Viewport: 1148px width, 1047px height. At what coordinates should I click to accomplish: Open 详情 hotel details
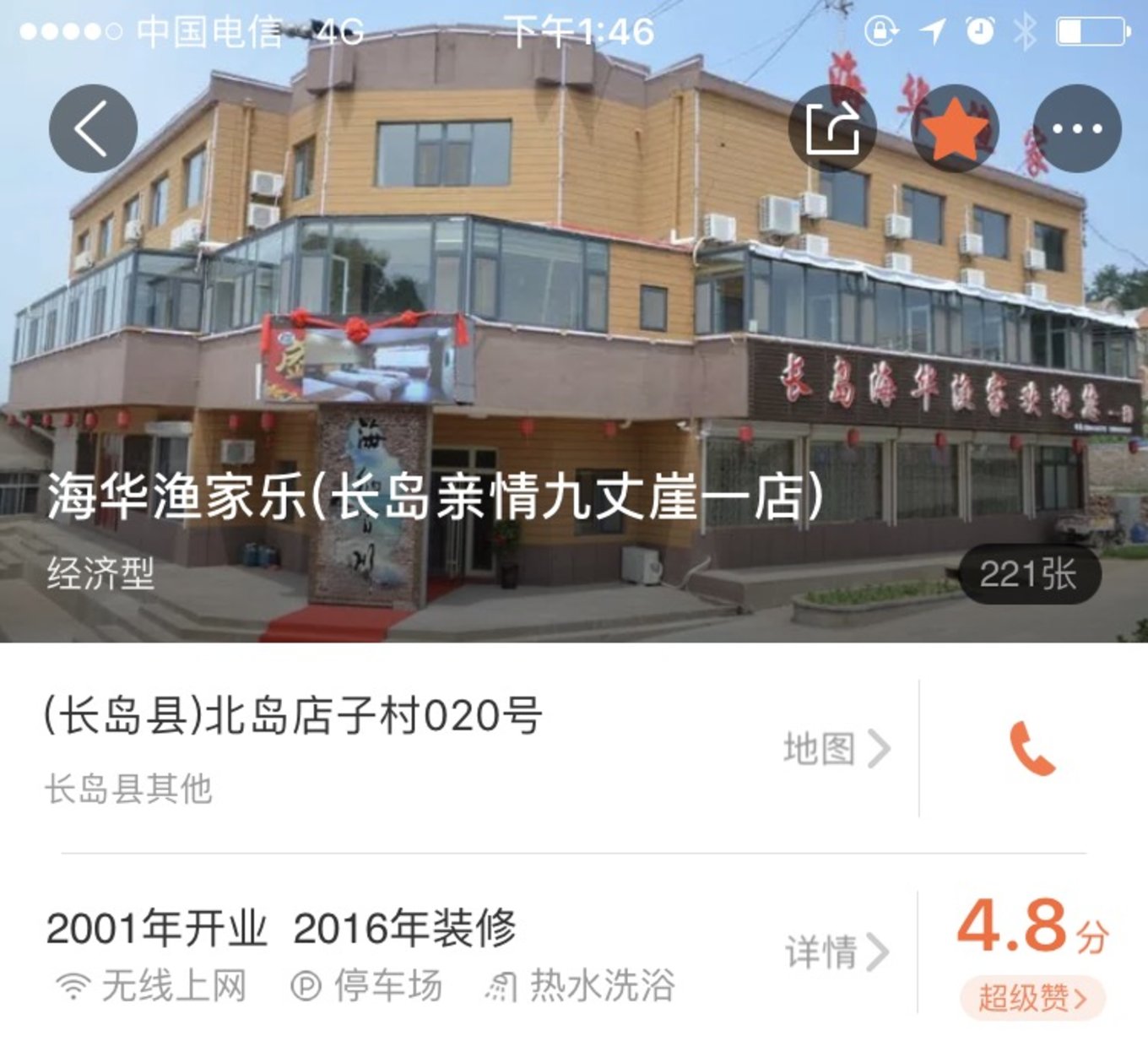point(837,952)
